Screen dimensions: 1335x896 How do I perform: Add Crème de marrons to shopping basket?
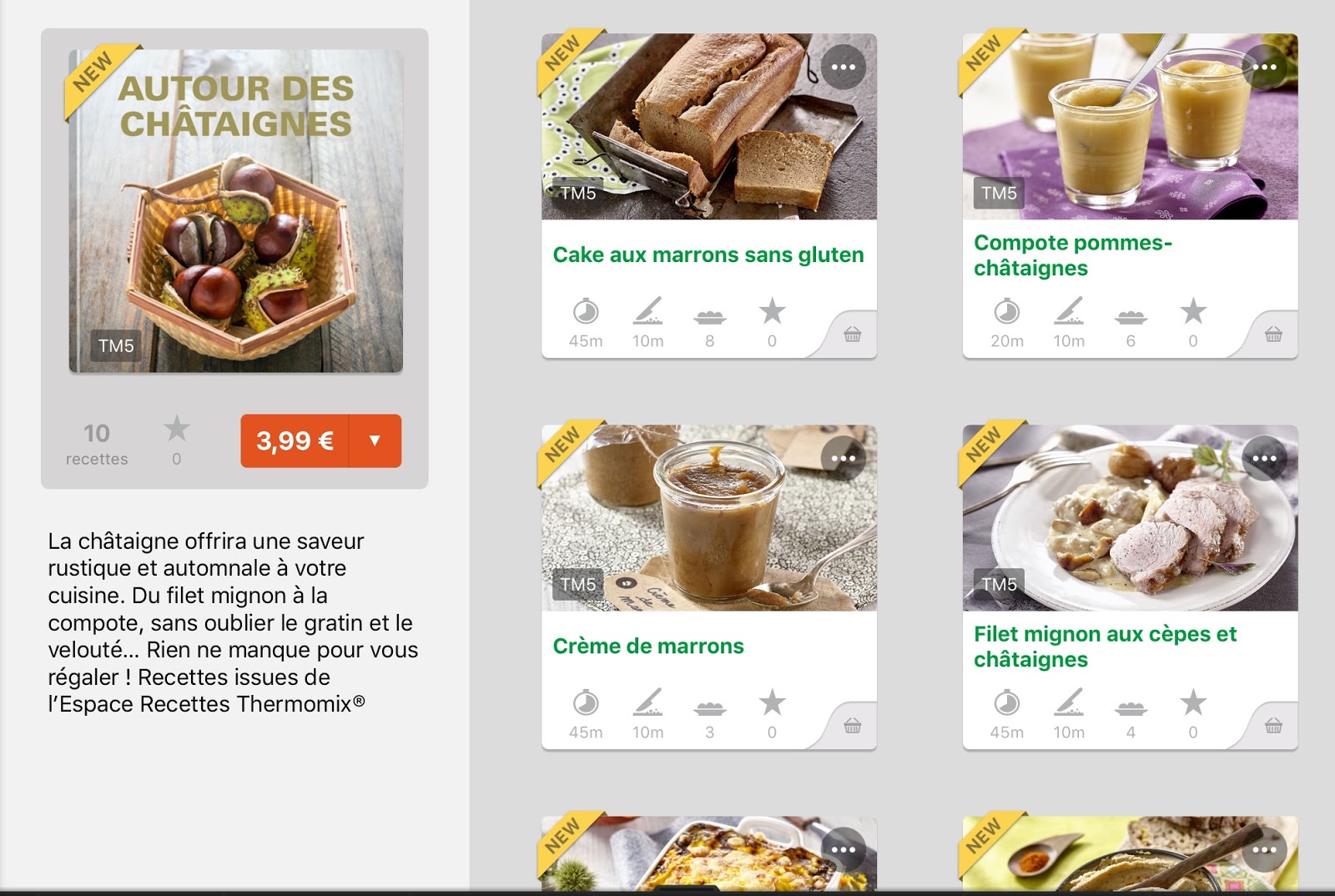coord(852,726)
